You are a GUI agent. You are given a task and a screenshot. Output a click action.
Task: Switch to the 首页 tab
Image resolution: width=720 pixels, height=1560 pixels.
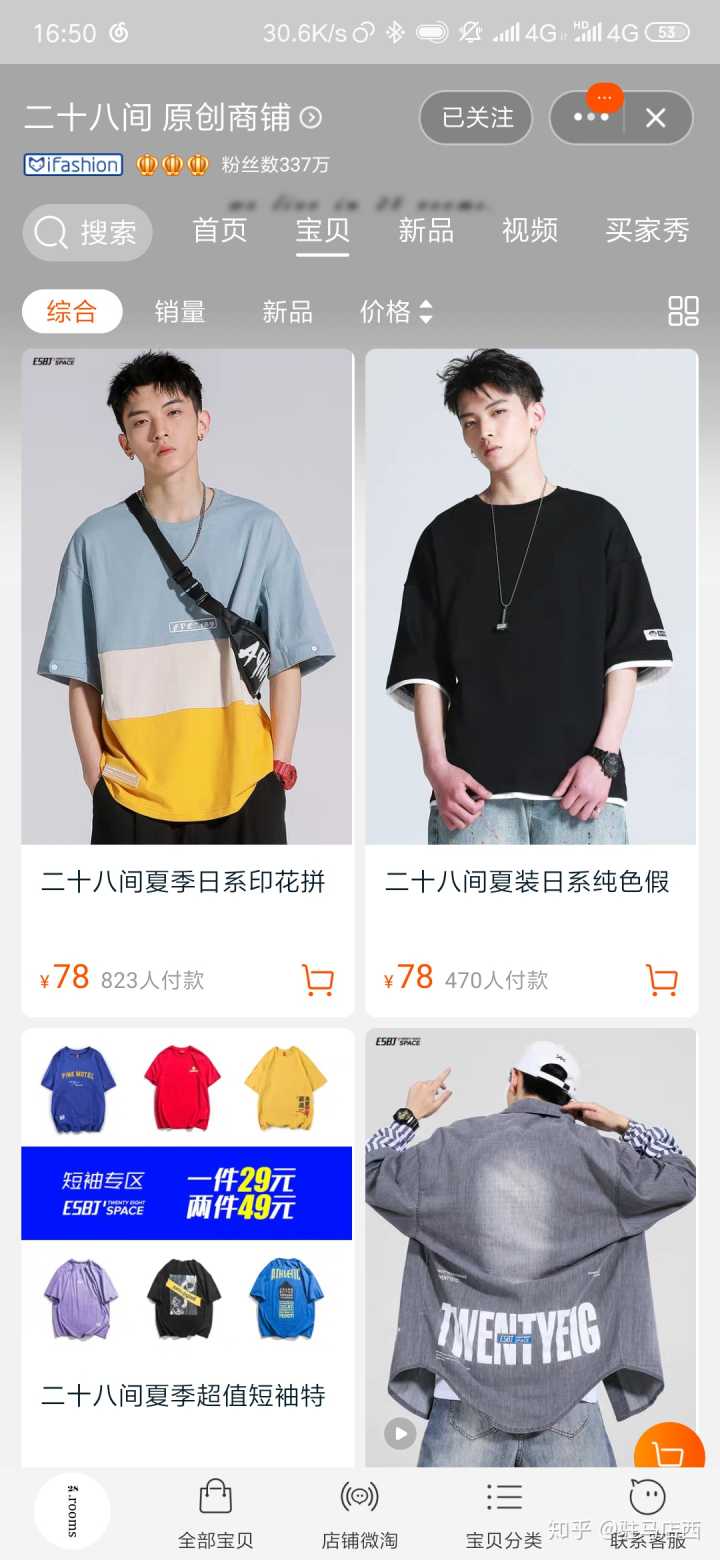[x=220, y=231]
